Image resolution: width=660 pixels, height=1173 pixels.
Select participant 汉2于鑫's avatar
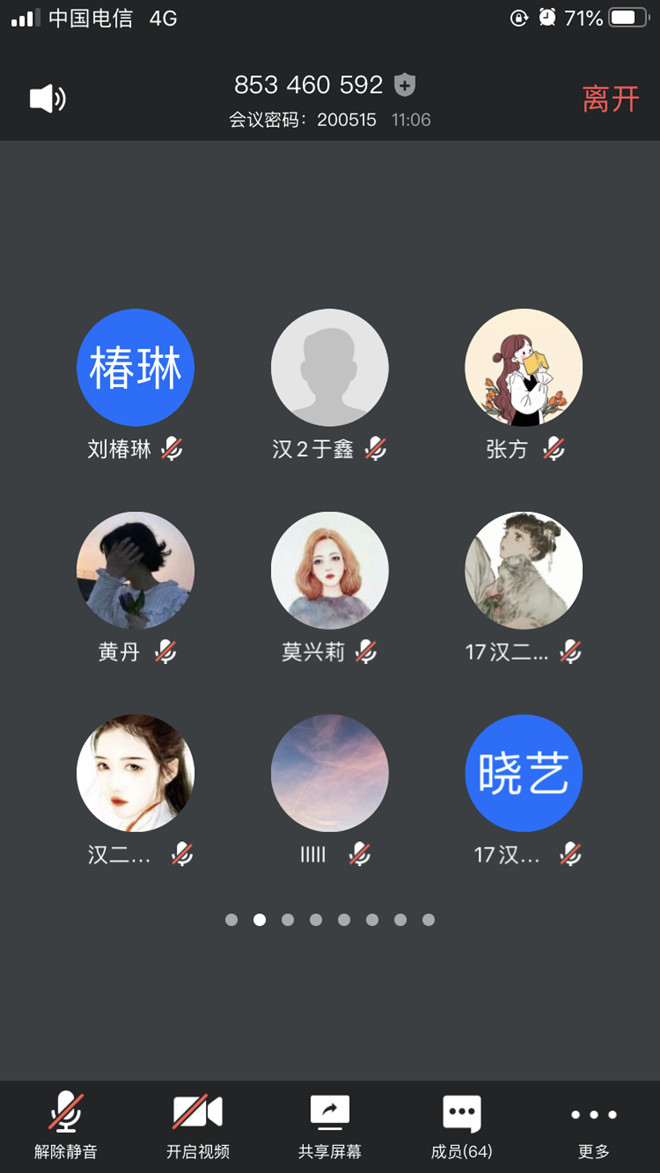[x=329, y=368]
